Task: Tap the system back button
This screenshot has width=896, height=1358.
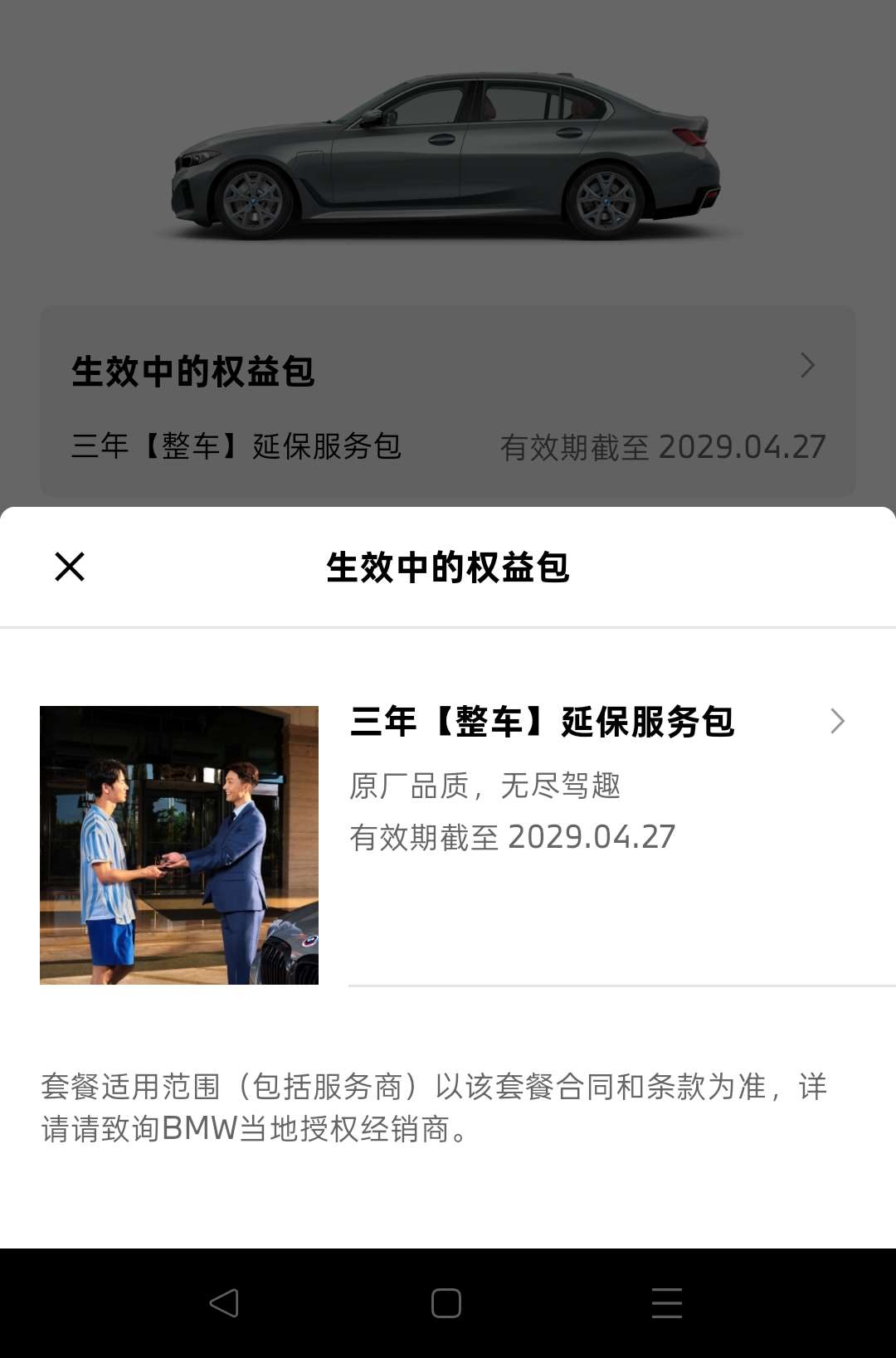Action: (224, 1303)
